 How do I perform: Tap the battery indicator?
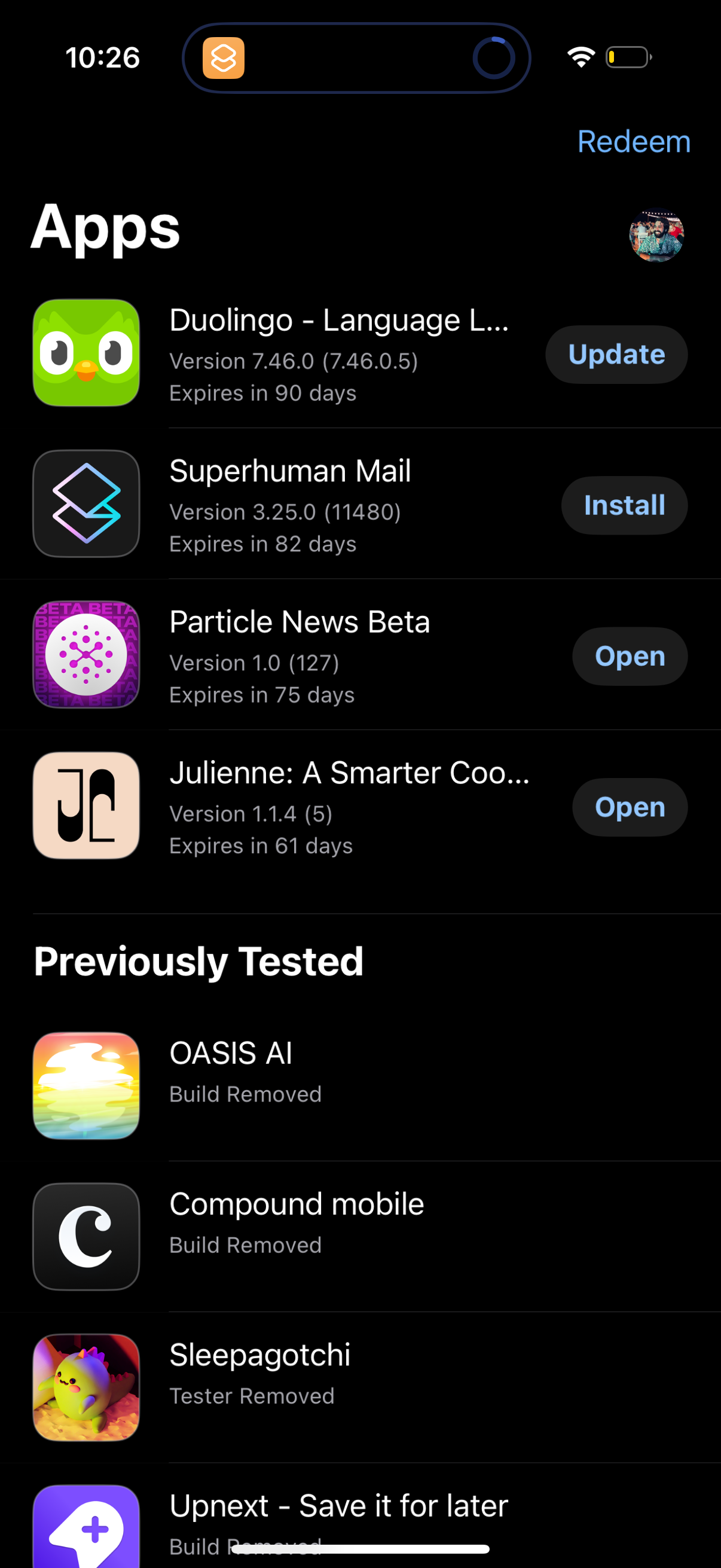[x=628, y=57]
